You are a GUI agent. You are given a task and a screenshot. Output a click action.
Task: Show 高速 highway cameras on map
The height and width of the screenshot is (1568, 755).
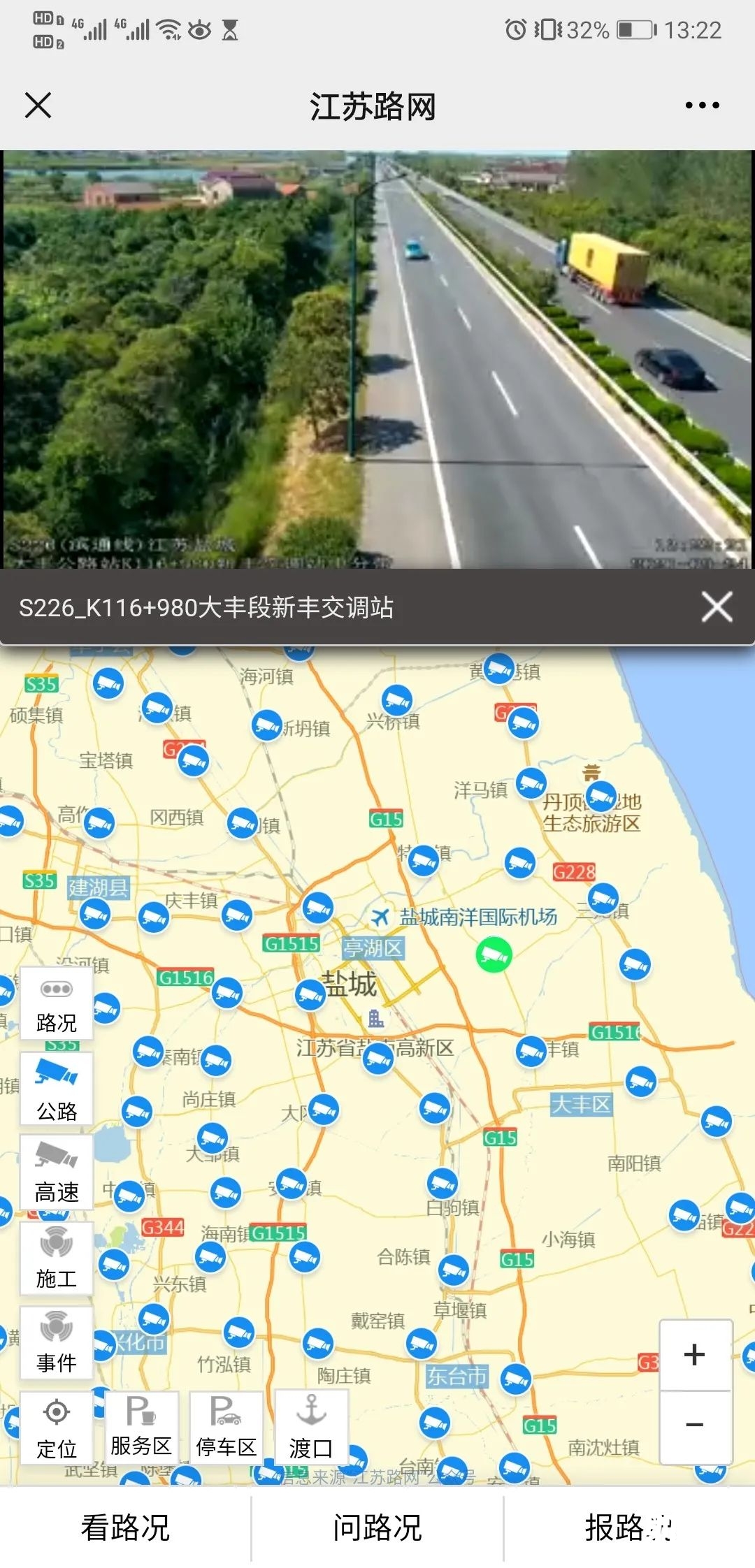pos(56,1174)
